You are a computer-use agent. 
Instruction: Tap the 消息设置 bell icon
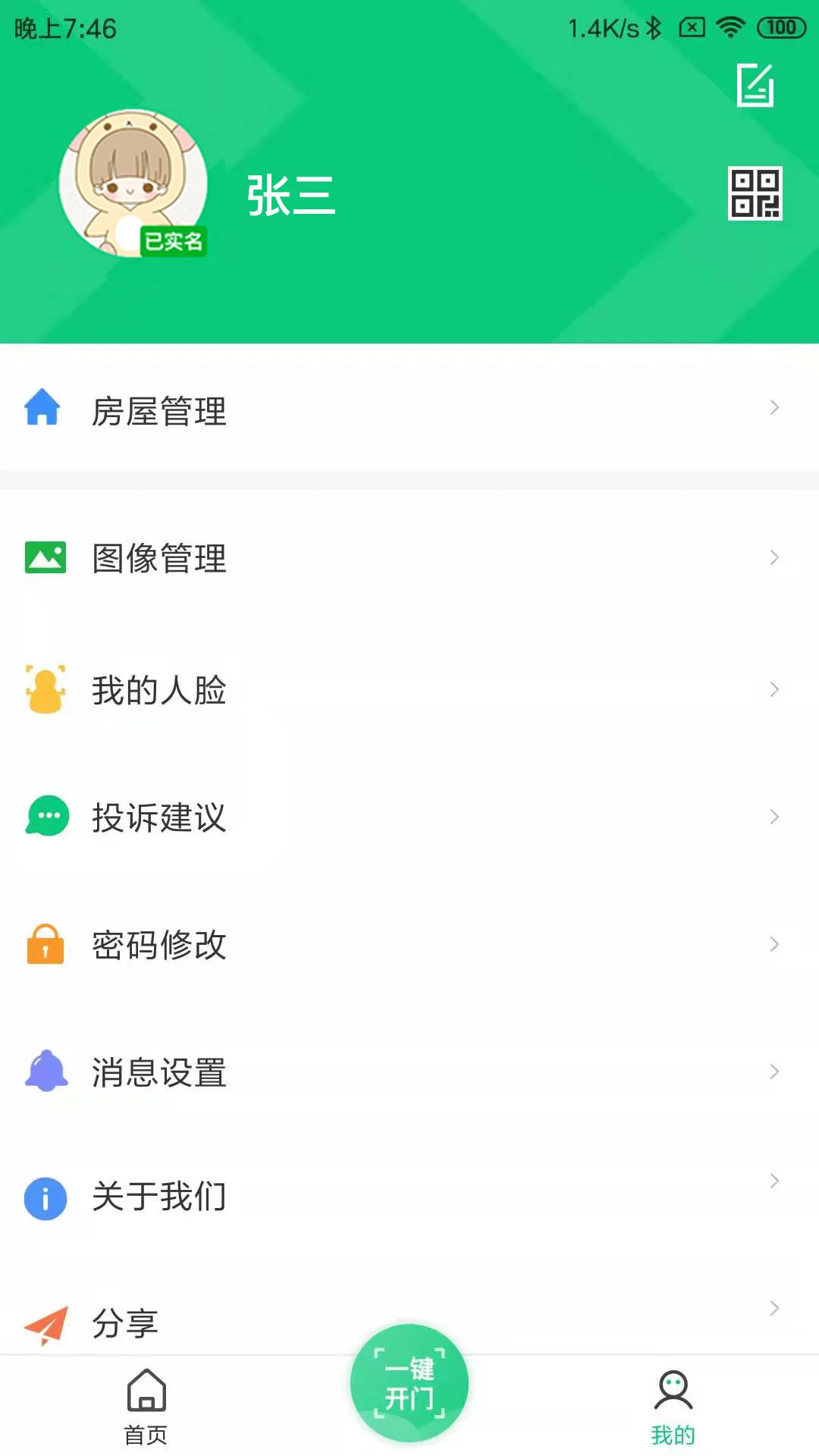click(45, 1072)
